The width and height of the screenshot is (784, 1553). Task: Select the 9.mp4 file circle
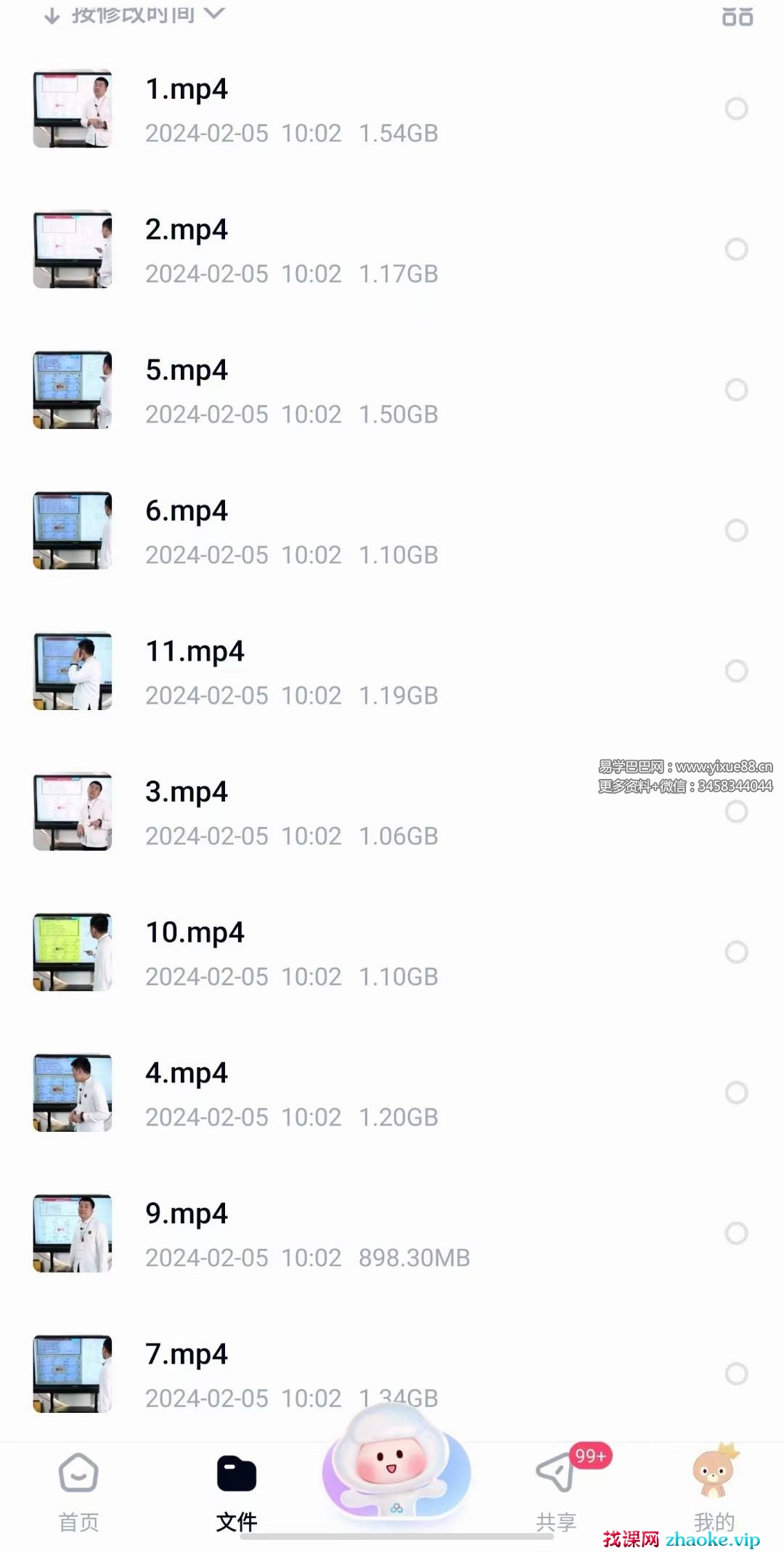pyautogui.click(x=736, y=1233)
